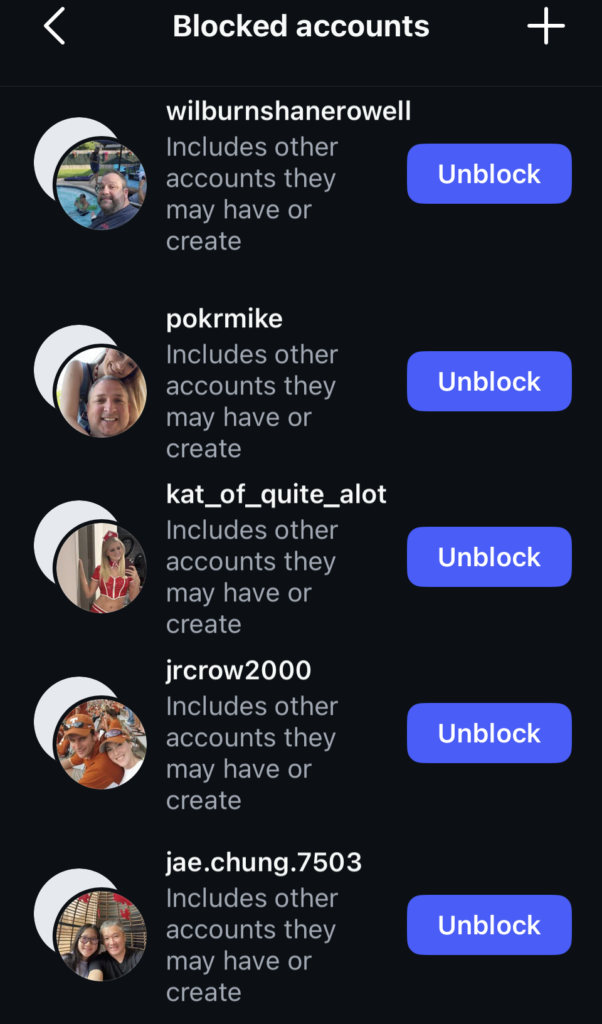602x1024 pixels.
Task: Open wilburnshanerowell's profile row
Action: click(288, 112)
